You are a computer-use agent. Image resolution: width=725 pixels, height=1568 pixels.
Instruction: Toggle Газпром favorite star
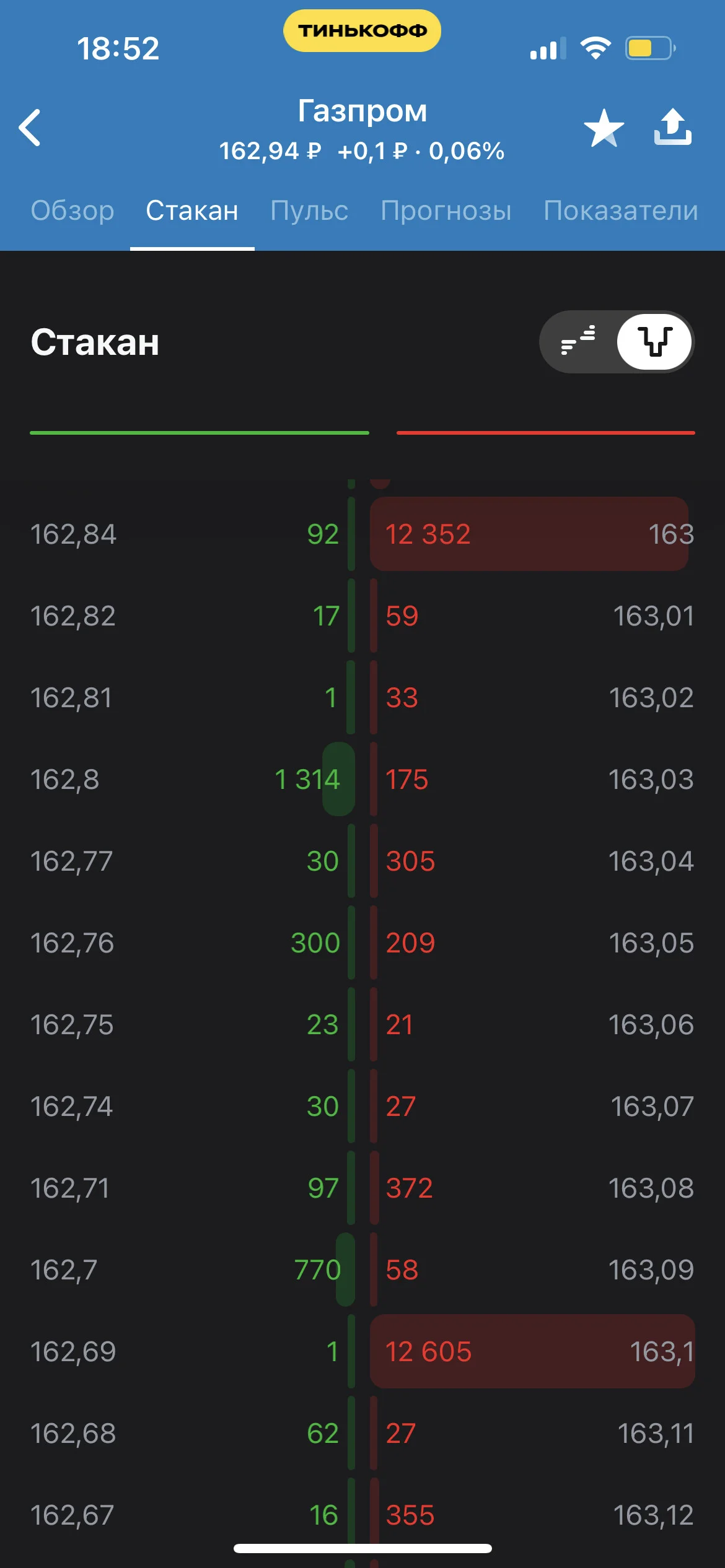pos(604,128)
